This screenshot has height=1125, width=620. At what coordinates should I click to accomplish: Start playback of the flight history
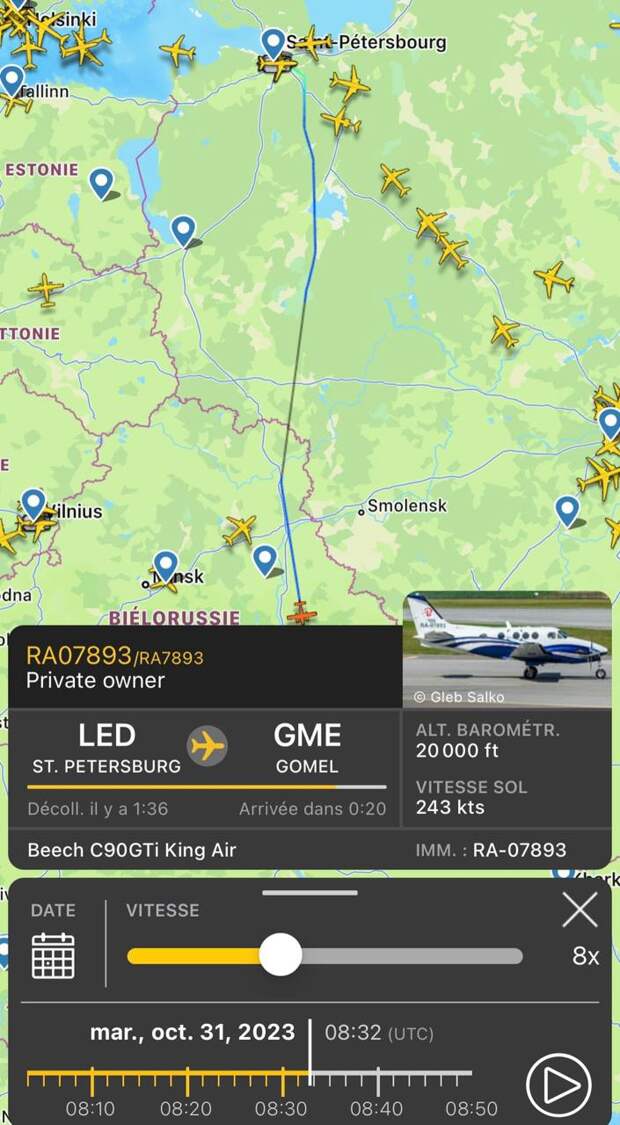pos(558,1085)
